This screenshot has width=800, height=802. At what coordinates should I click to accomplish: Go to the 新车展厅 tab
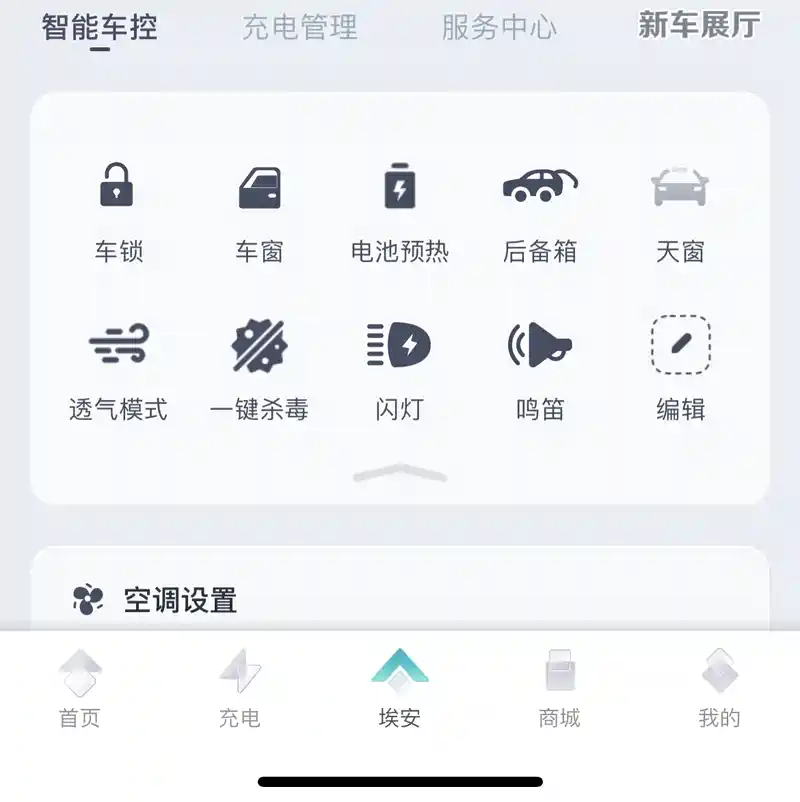click(x=699, y=25)
